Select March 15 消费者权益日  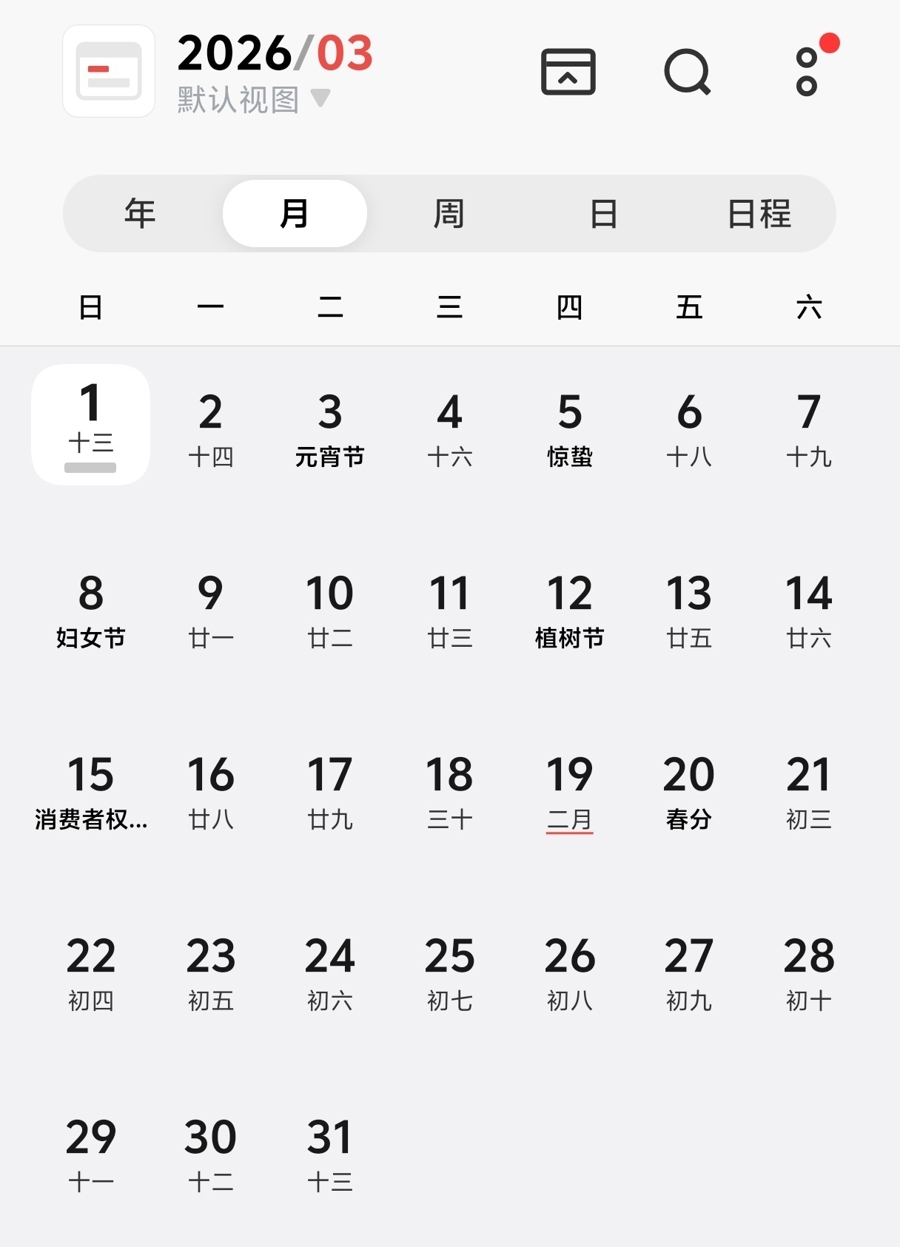[91, 790]
